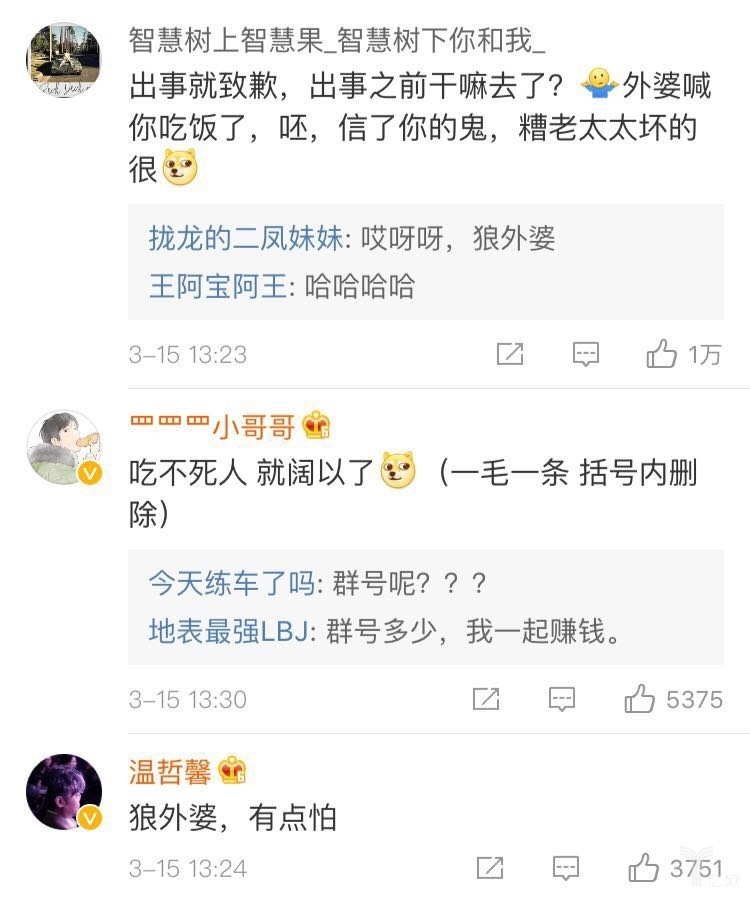Open 温哲馨's avatar
This screenshot has height=897, width=750.
click(63, 792)
